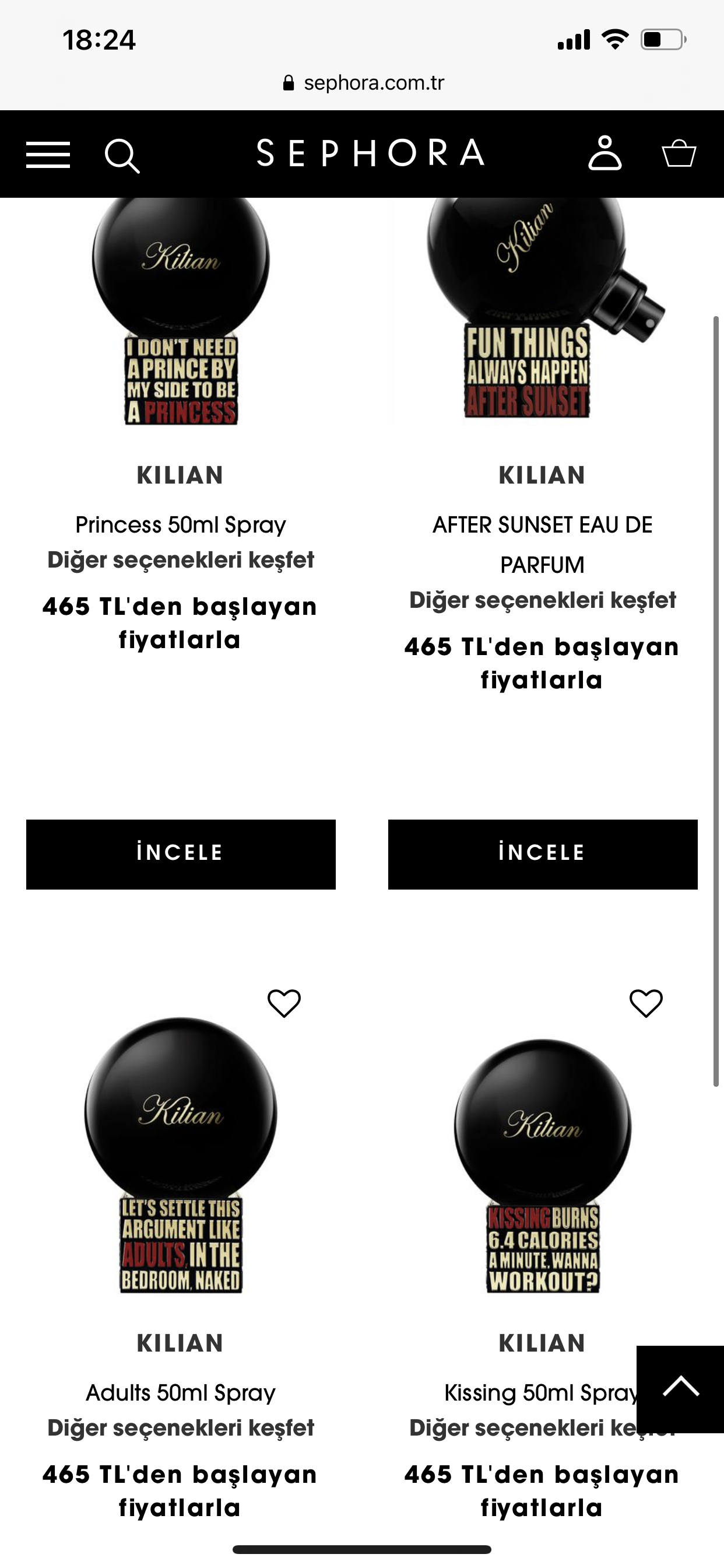Open the search icon

pyautogui.click(x=122, y=156)
